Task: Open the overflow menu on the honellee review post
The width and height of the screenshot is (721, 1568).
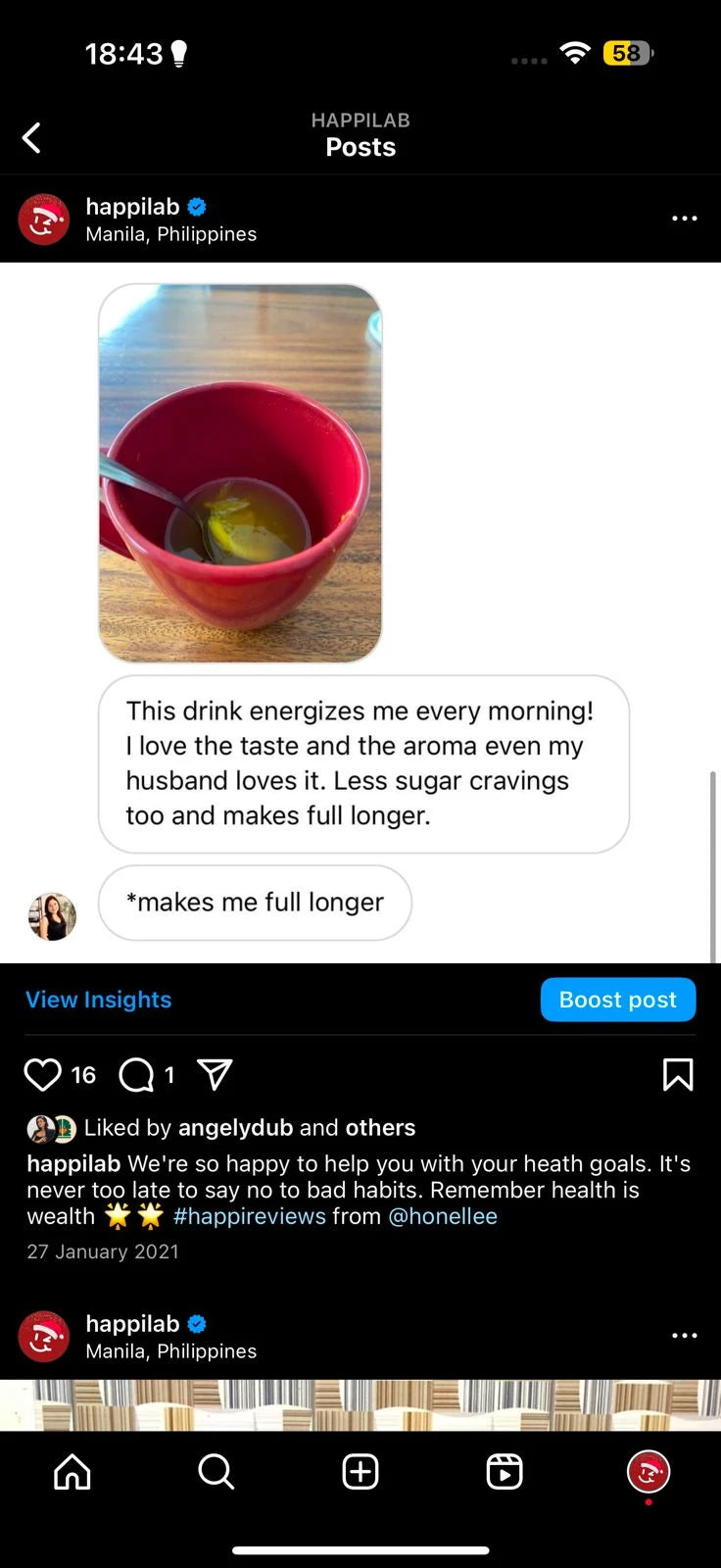Action: [x=684, y=219]
